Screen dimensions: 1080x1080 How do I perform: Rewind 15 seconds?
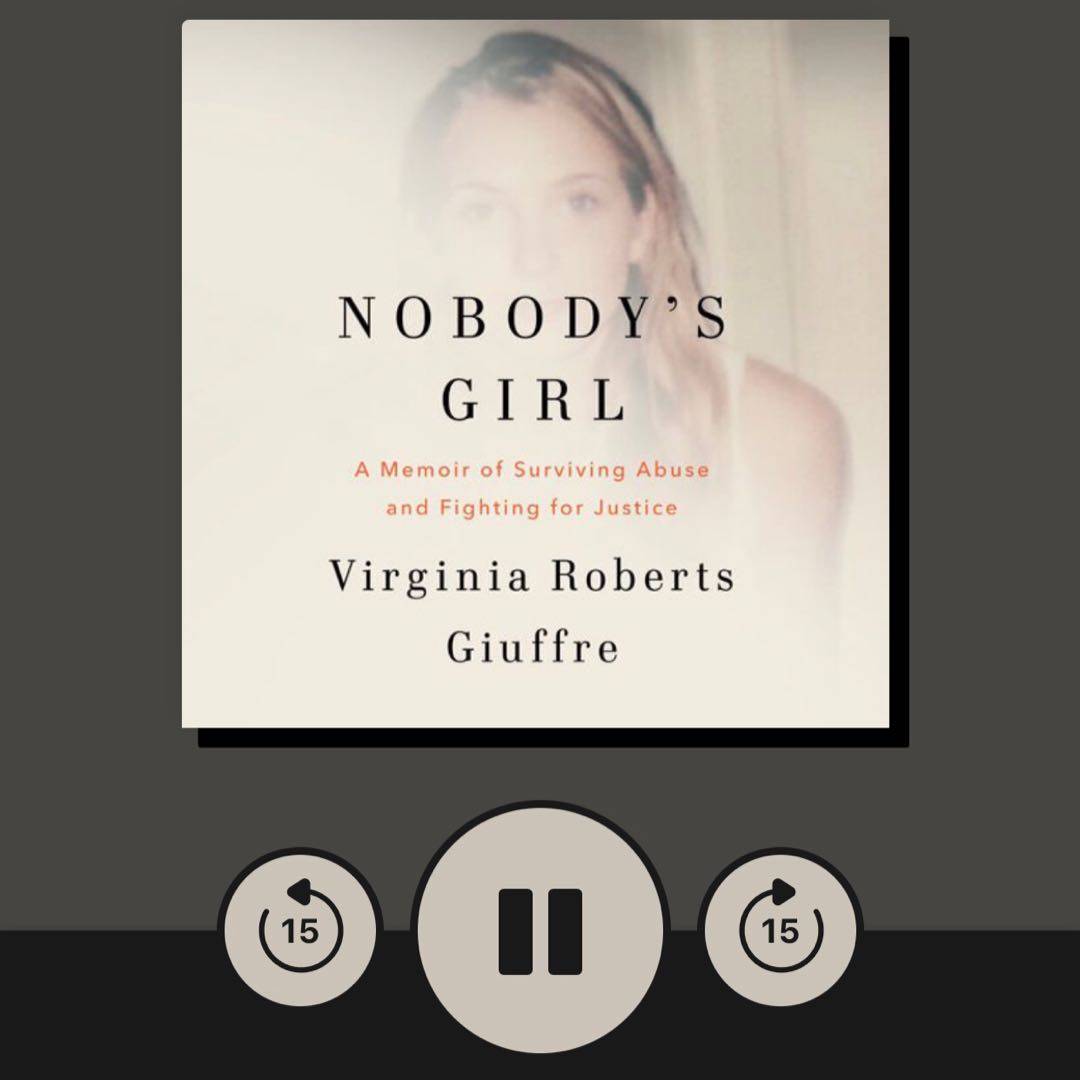(x=299, y=930)
